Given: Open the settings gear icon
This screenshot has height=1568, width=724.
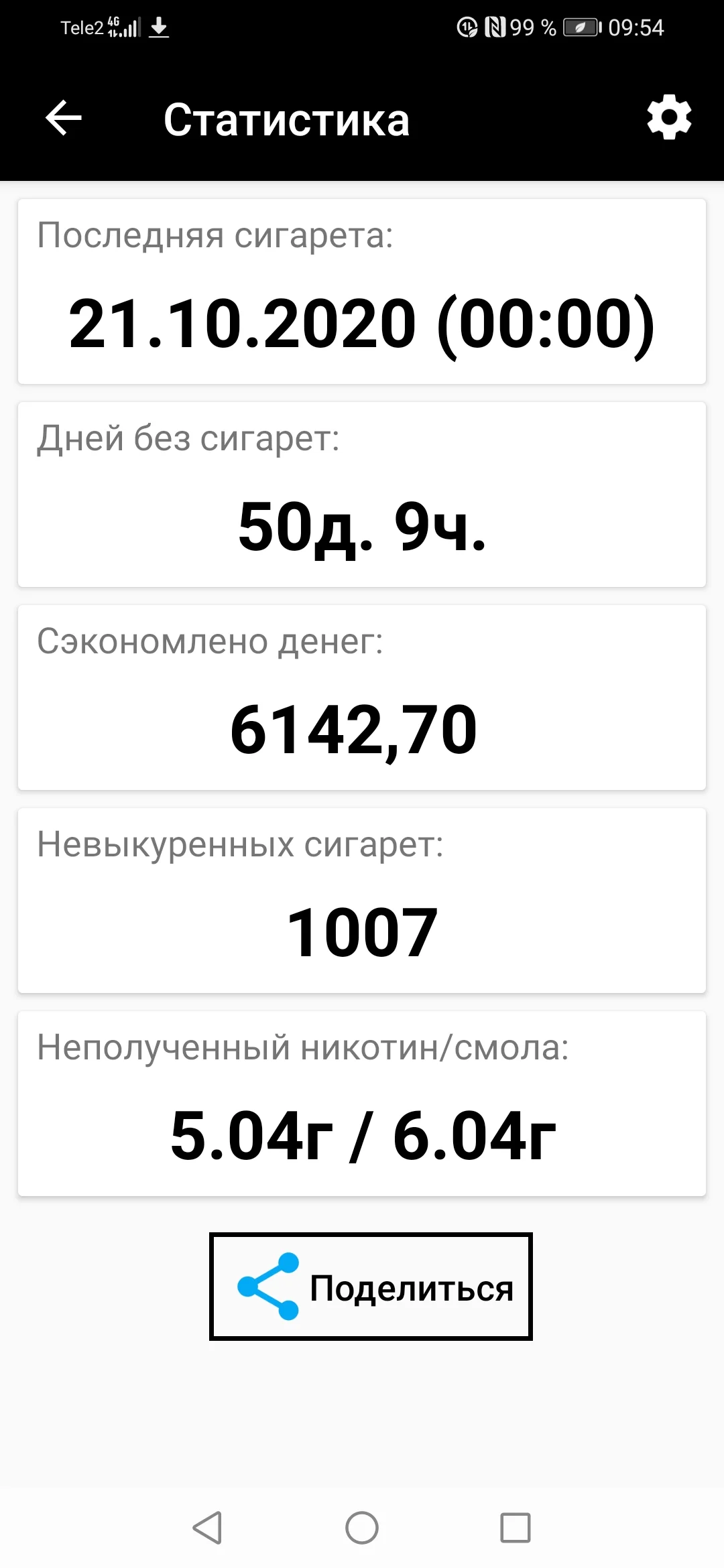Looking at the screenshot, I should click(x=668, y=118).
